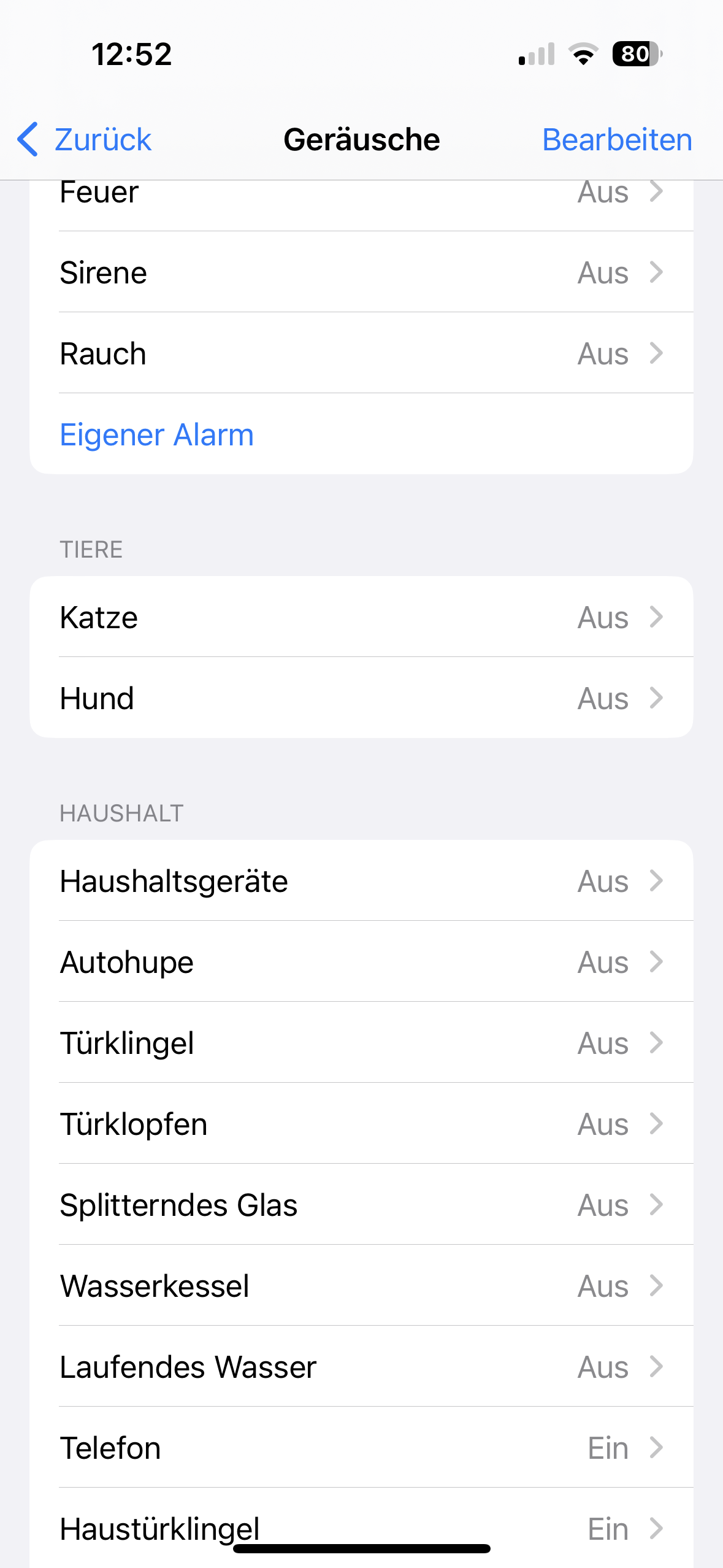Open the Rauch sound setting
Image resolution: width=723 pixels, height=1568 pixels.
click(361, 353)
